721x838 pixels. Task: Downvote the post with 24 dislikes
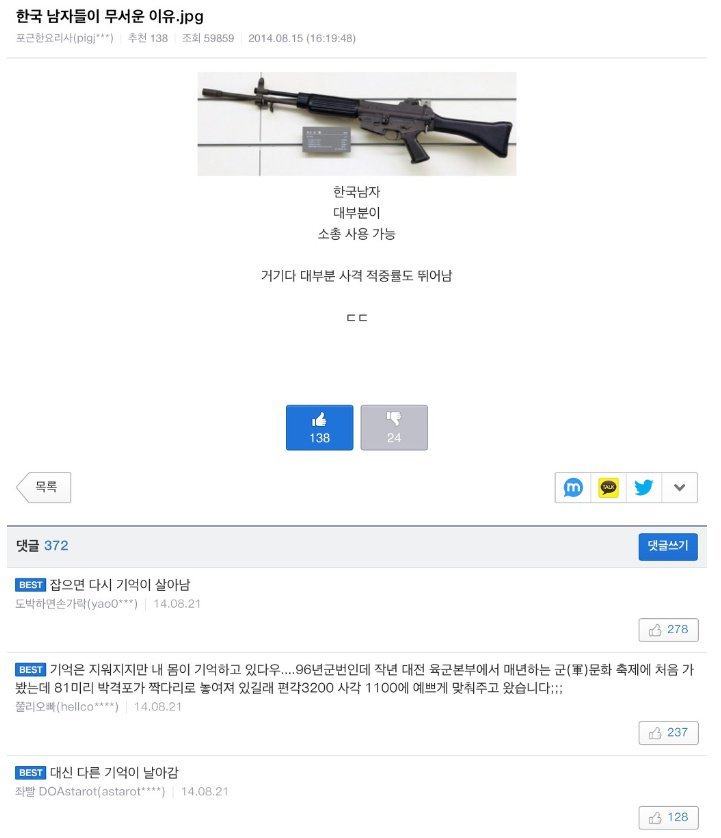click(x=394, y=427)
